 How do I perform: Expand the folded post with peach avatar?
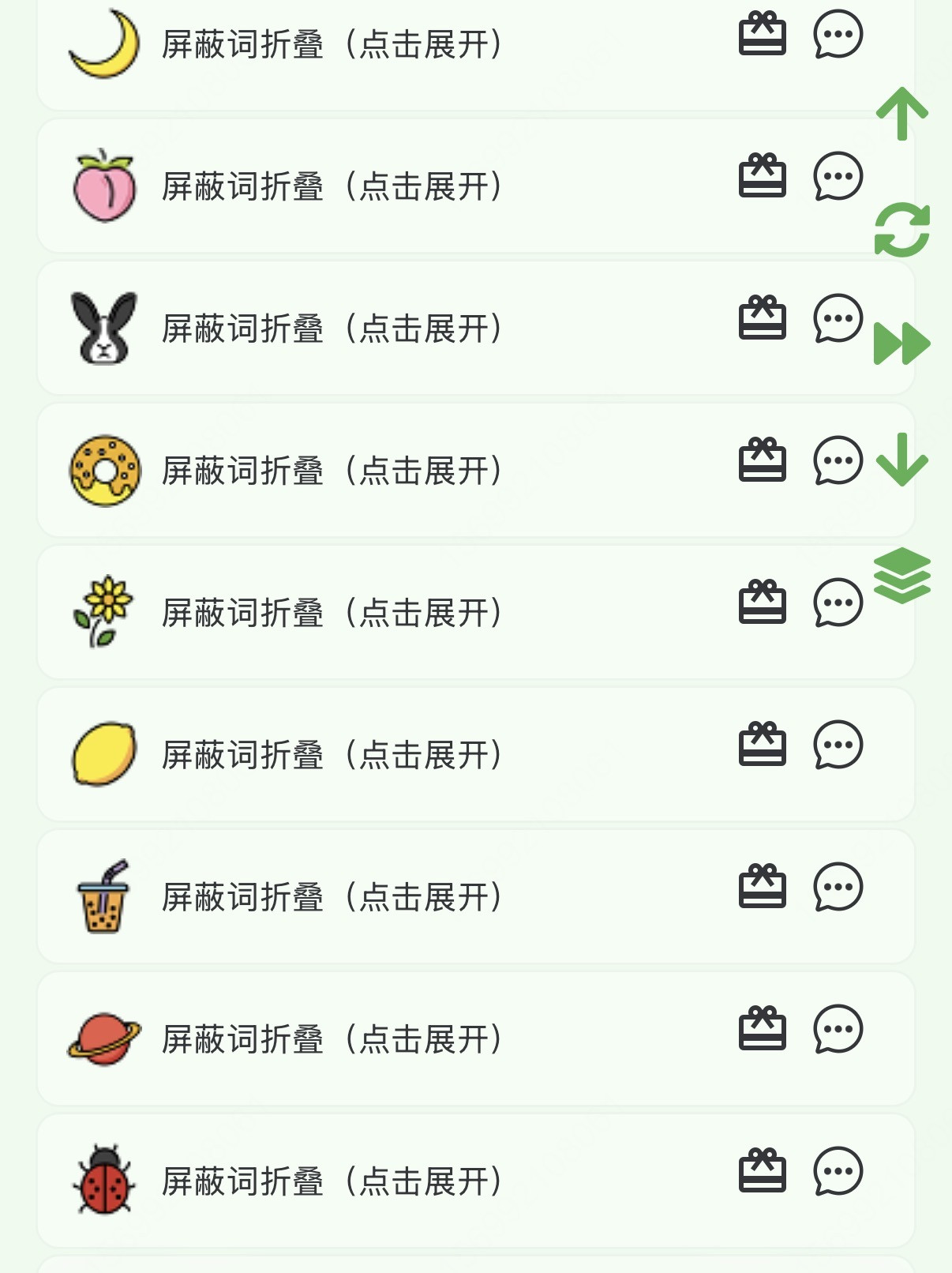click(332, 186)
